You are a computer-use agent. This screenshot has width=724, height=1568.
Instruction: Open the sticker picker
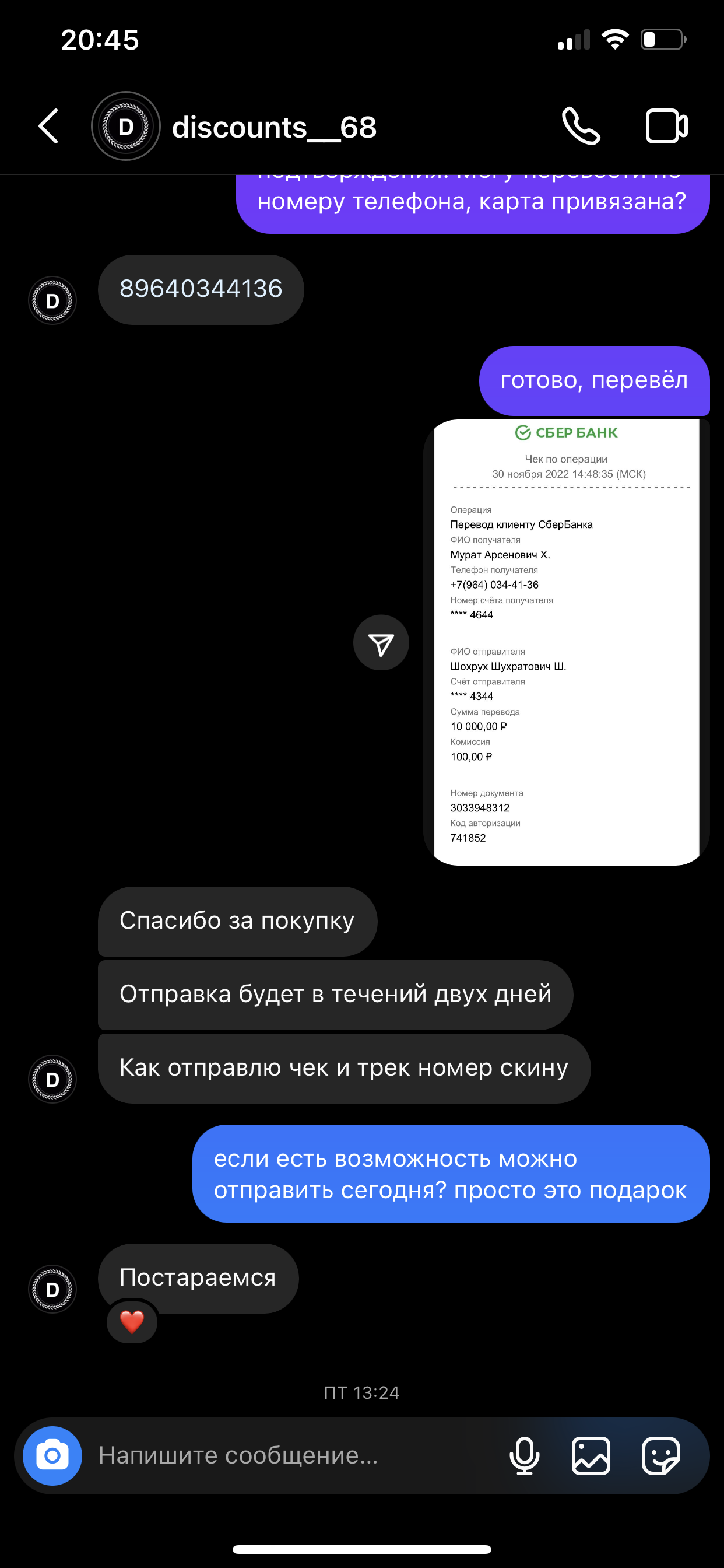(660, 1456)
